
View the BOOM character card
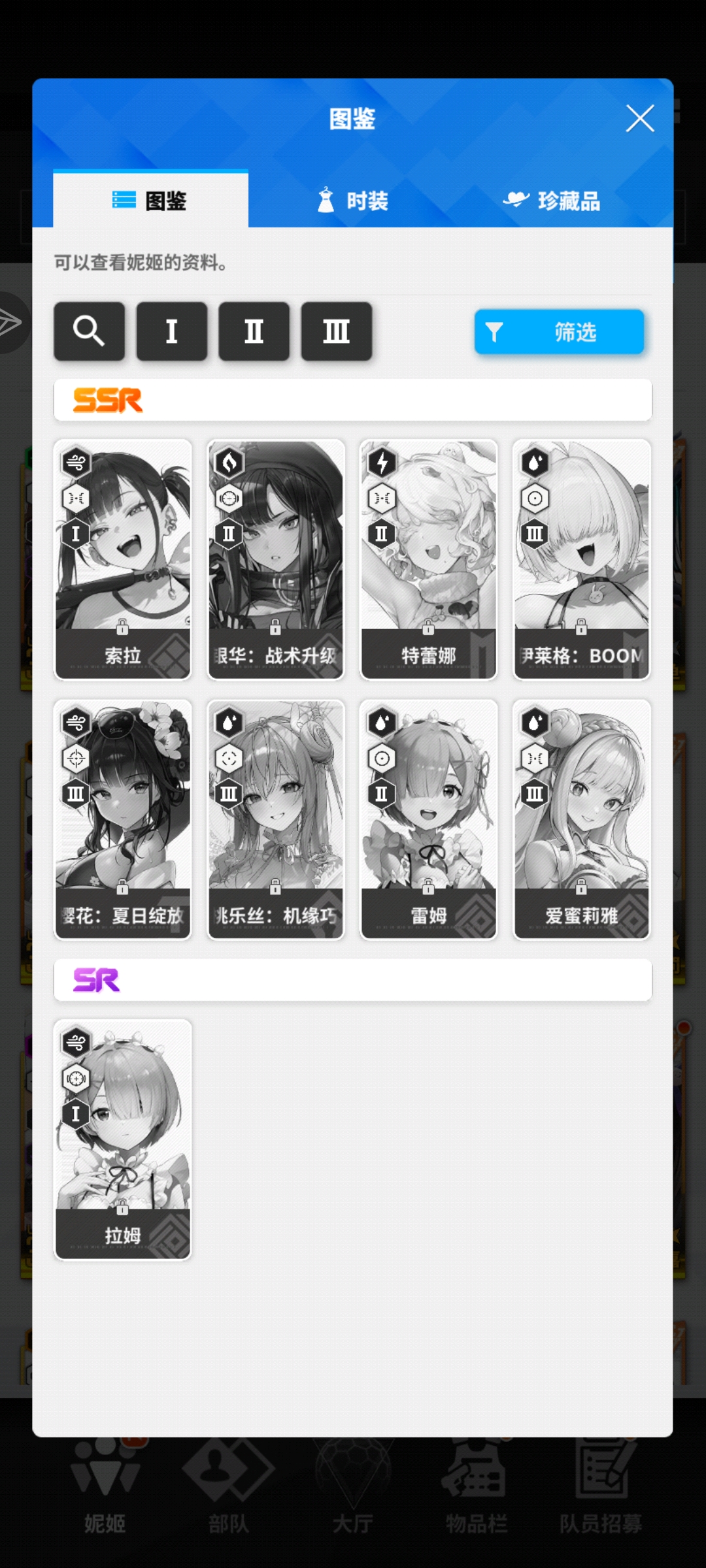[x=581, y=559]
